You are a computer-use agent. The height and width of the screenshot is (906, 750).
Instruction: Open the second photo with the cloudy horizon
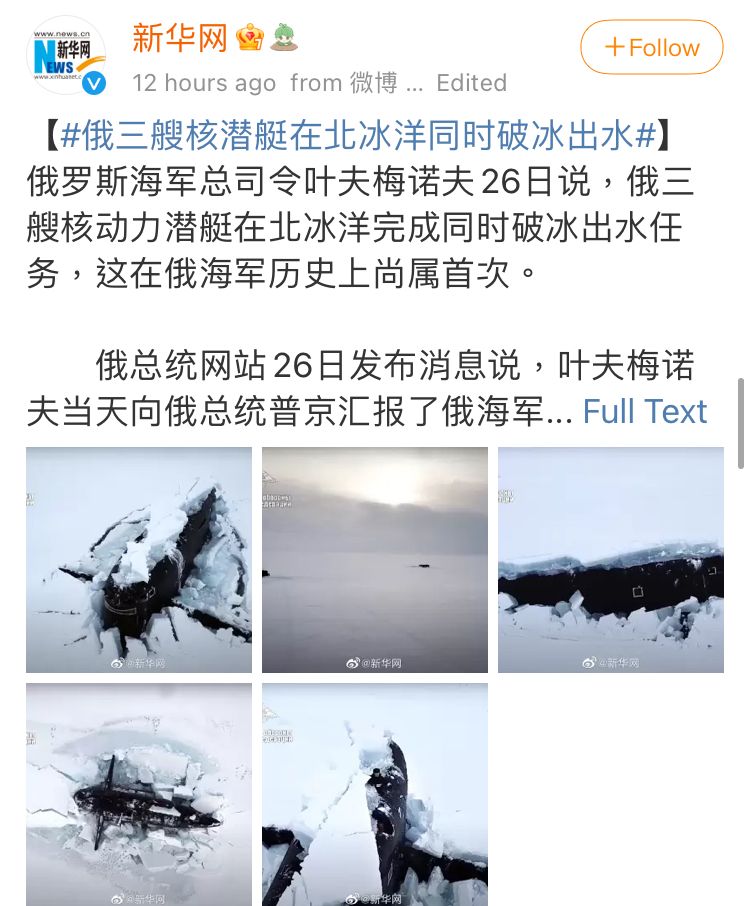click(375, 559)
